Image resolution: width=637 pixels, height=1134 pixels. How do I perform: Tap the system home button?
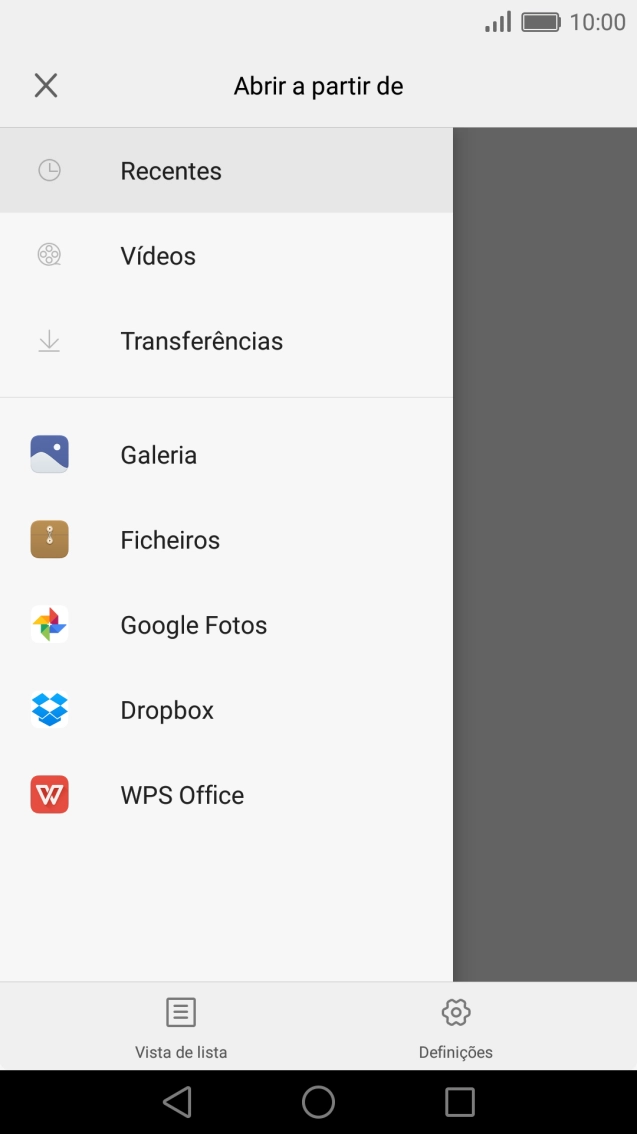[318, 1102]
